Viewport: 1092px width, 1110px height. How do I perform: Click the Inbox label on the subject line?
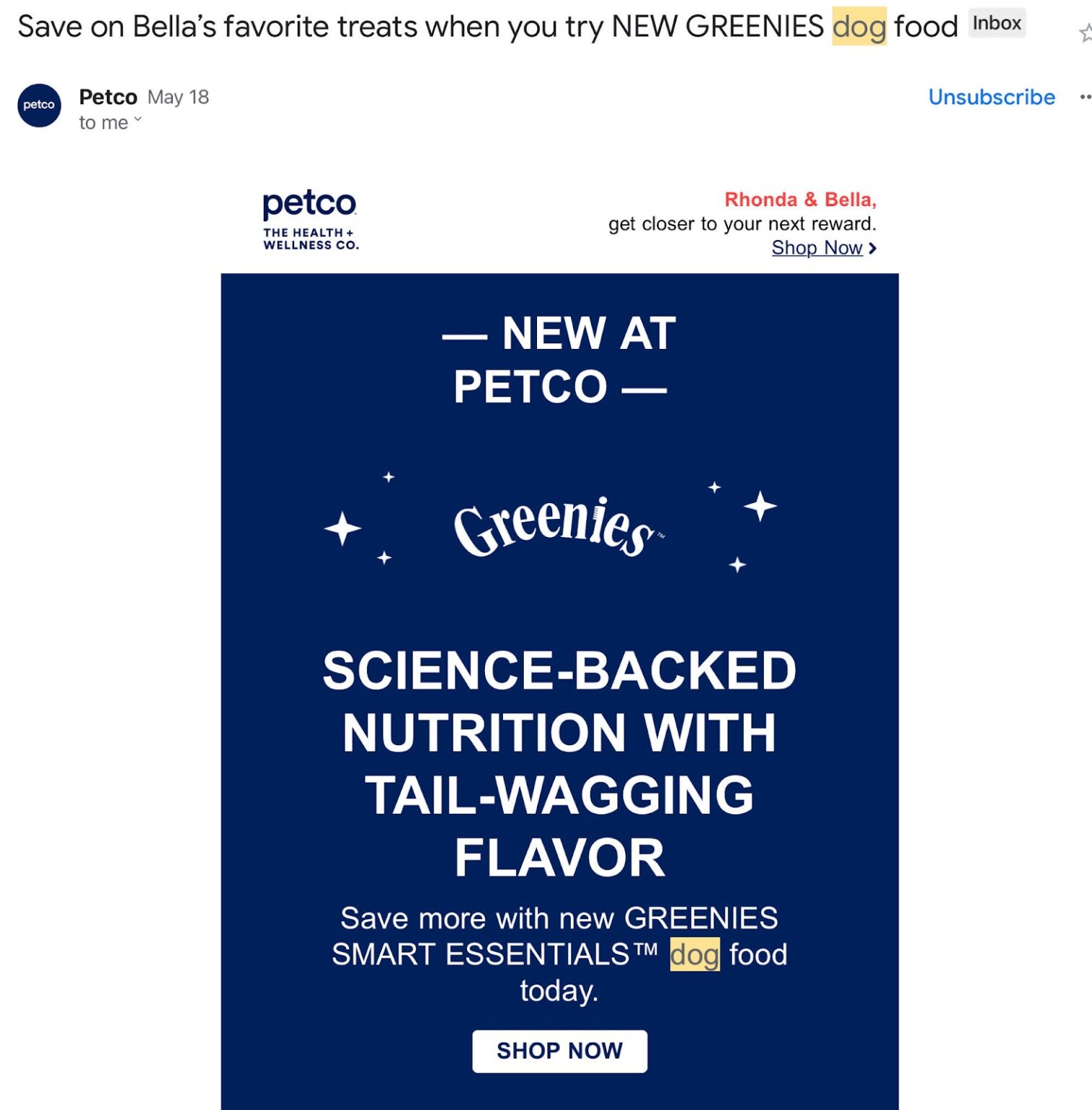(997, 22)
